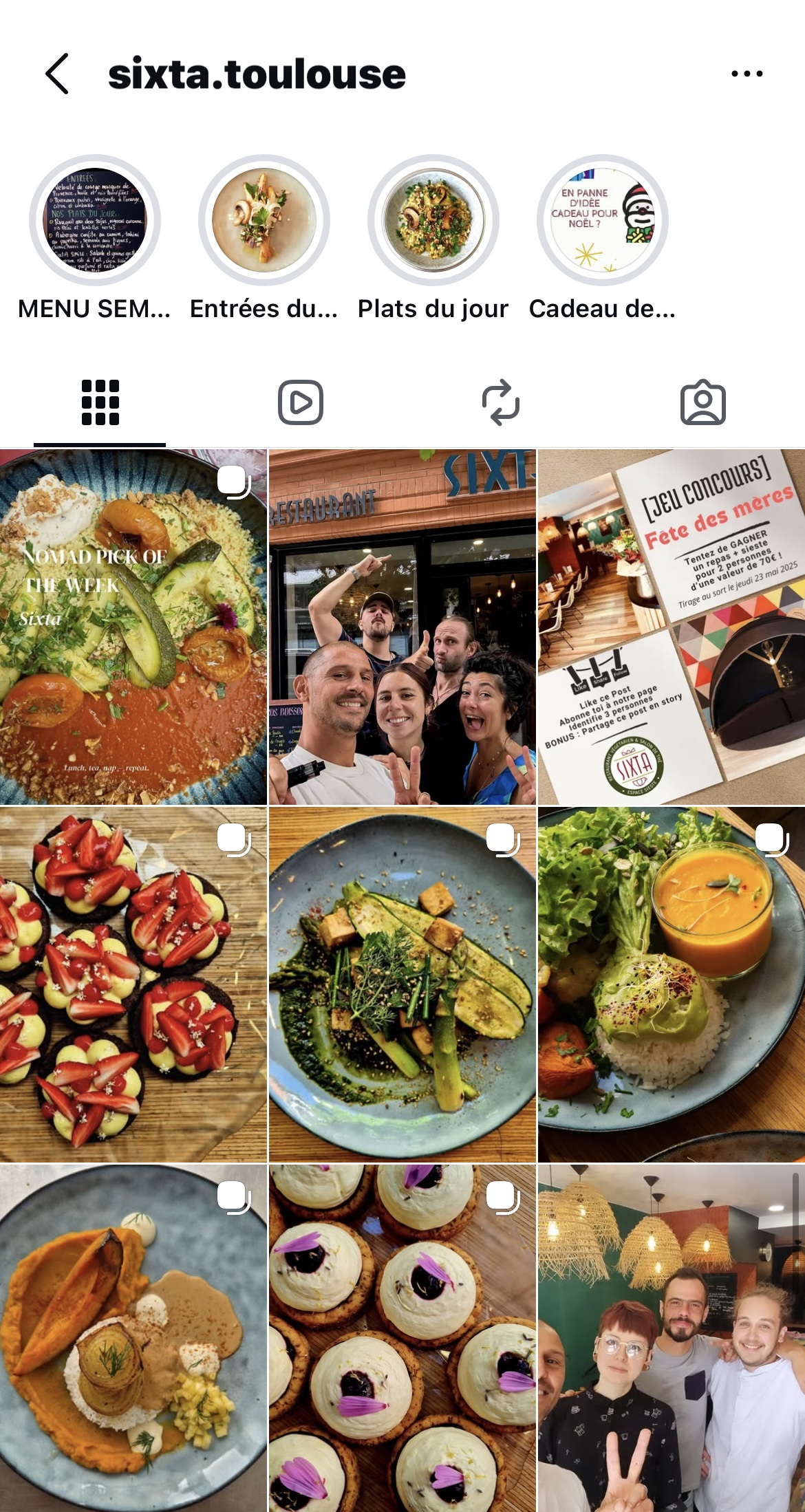Tap the carousel indicator on the salad plate post
Image resolution: width=805 pixels, height=1512 pixels.
(x=771, y=841)
